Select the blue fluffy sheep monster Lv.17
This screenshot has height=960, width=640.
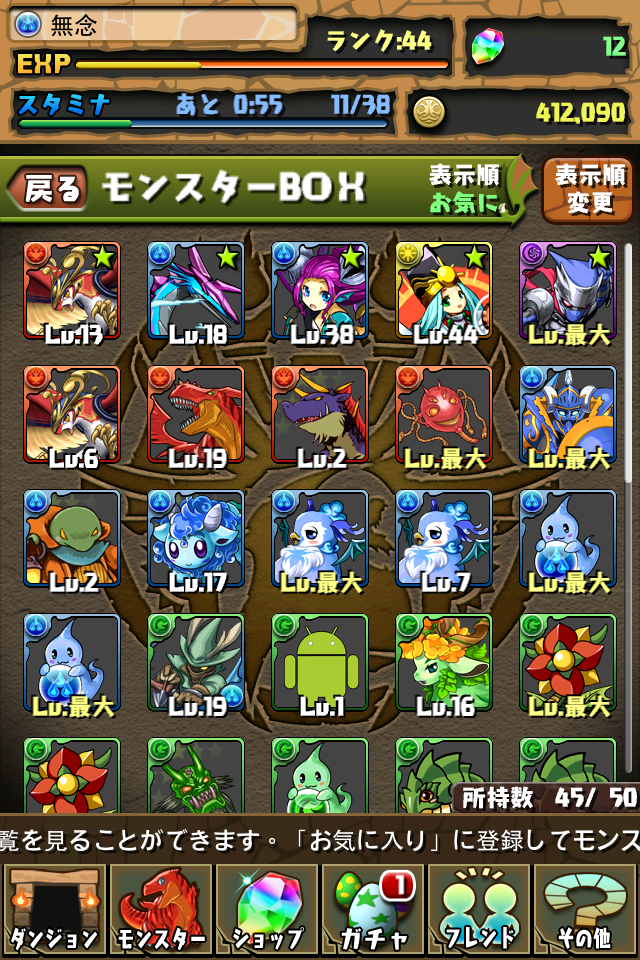[x=195, y=539]
